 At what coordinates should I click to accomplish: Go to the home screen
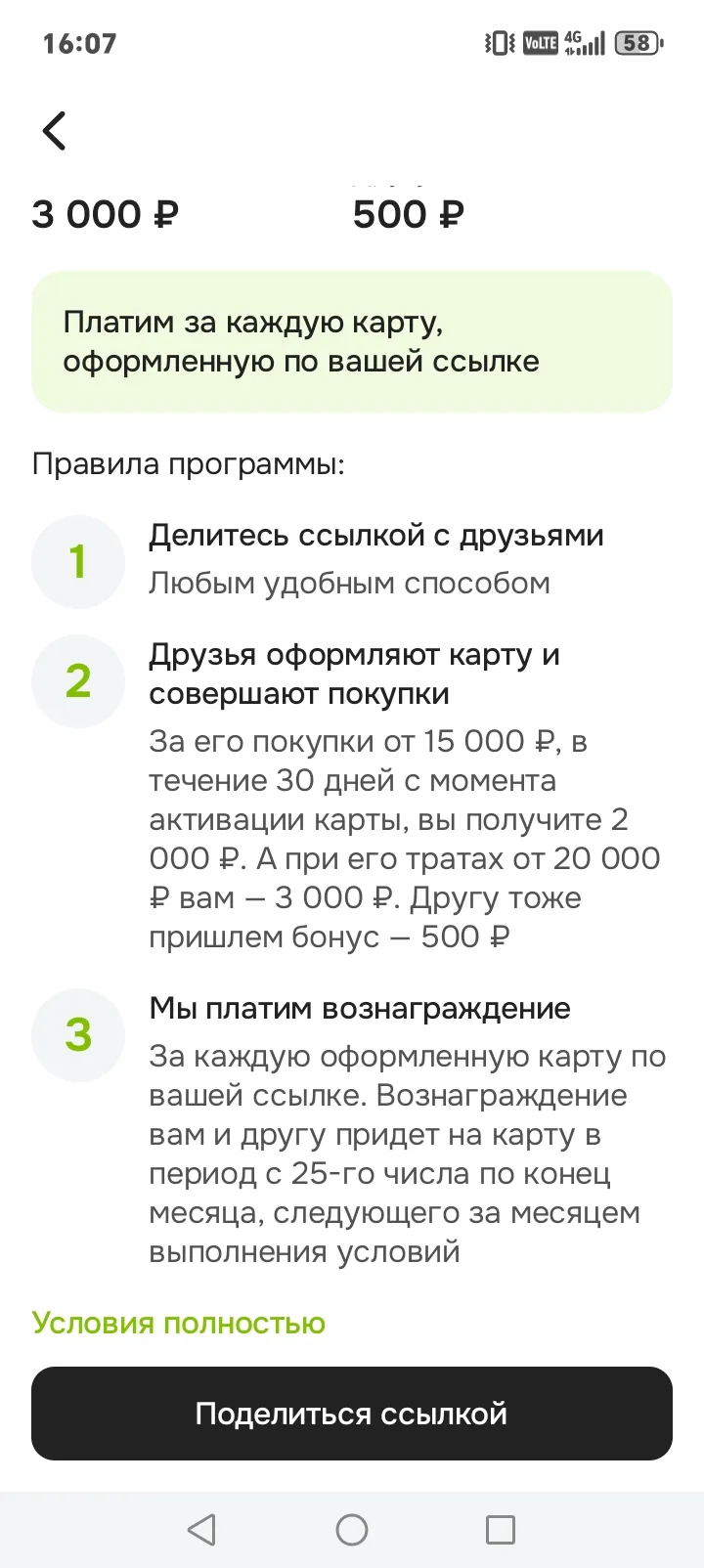coord(352,1530)
